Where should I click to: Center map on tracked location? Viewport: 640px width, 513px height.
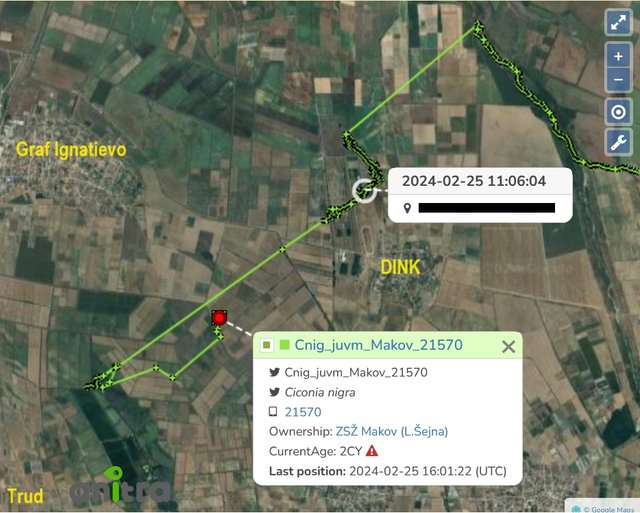617,112
